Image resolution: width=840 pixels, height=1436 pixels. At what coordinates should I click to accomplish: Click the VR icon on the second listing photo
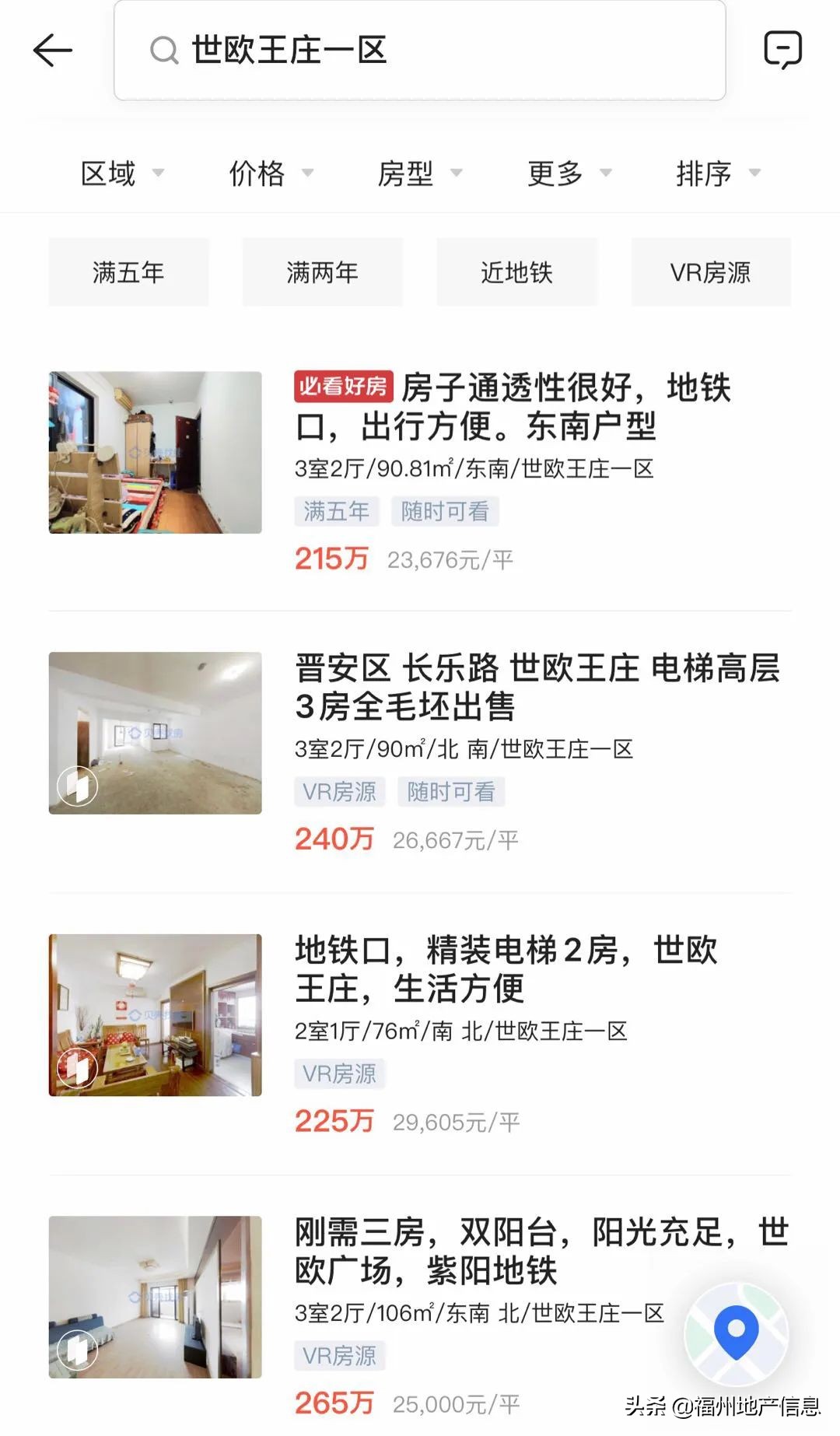tap(78, 786)
